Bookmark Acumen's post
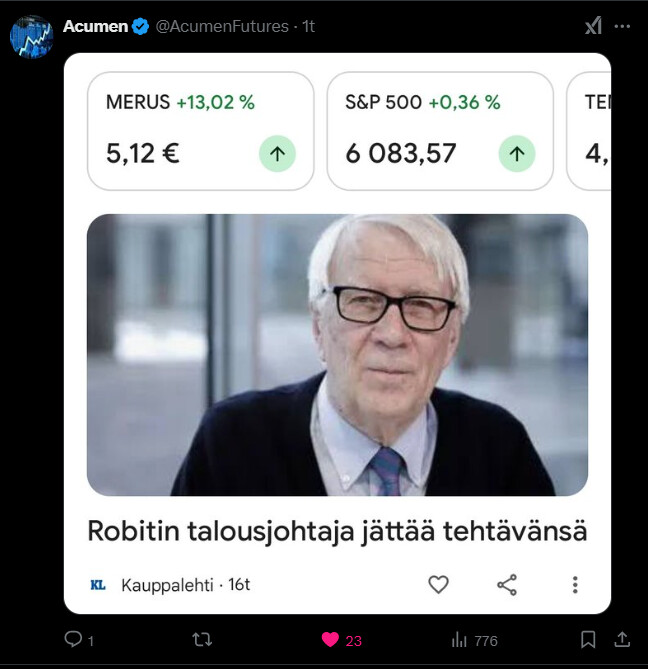 (589, 639)
